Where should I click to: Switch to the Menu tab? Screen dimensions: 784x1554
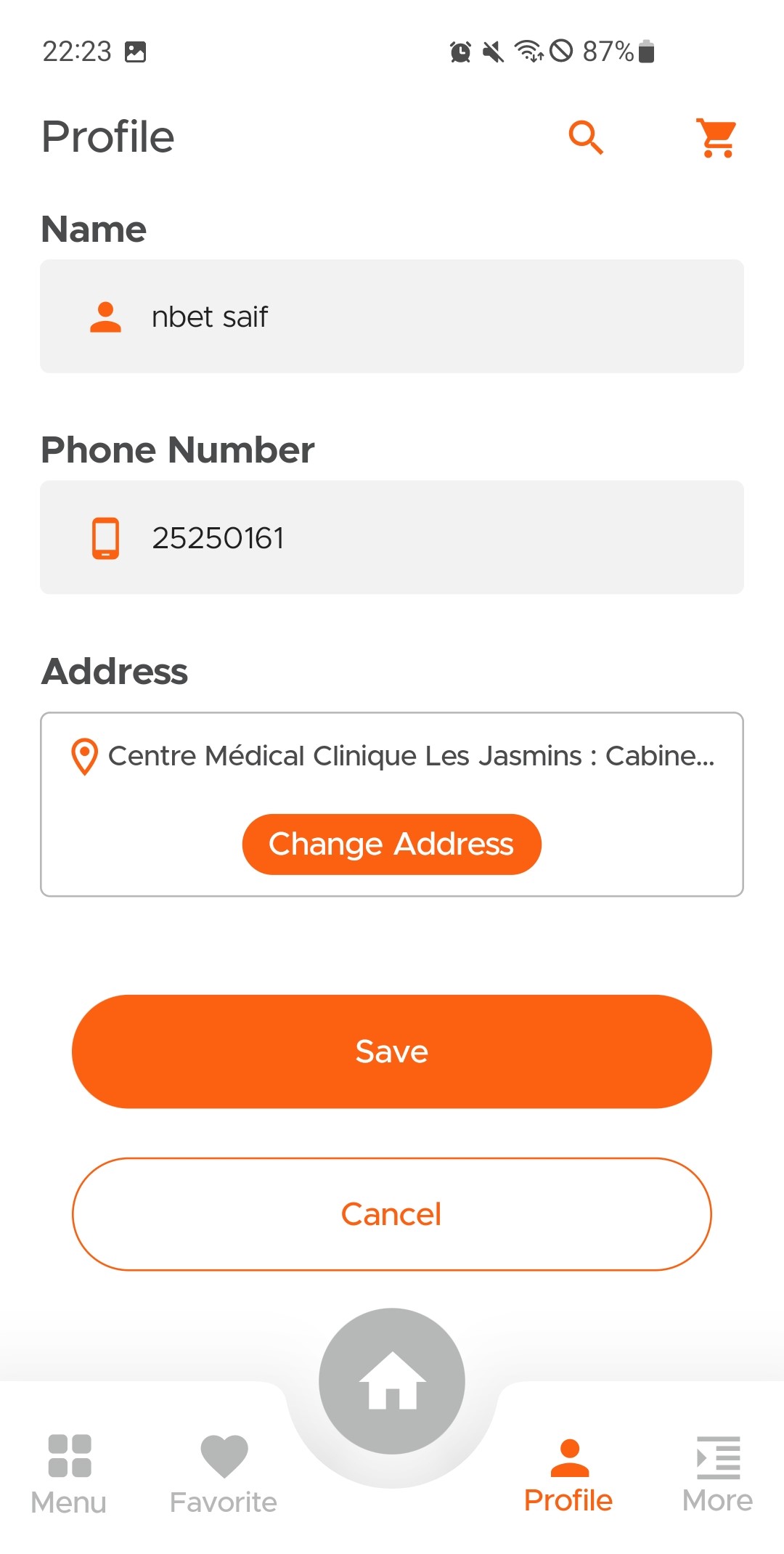tap(69, 1474)
